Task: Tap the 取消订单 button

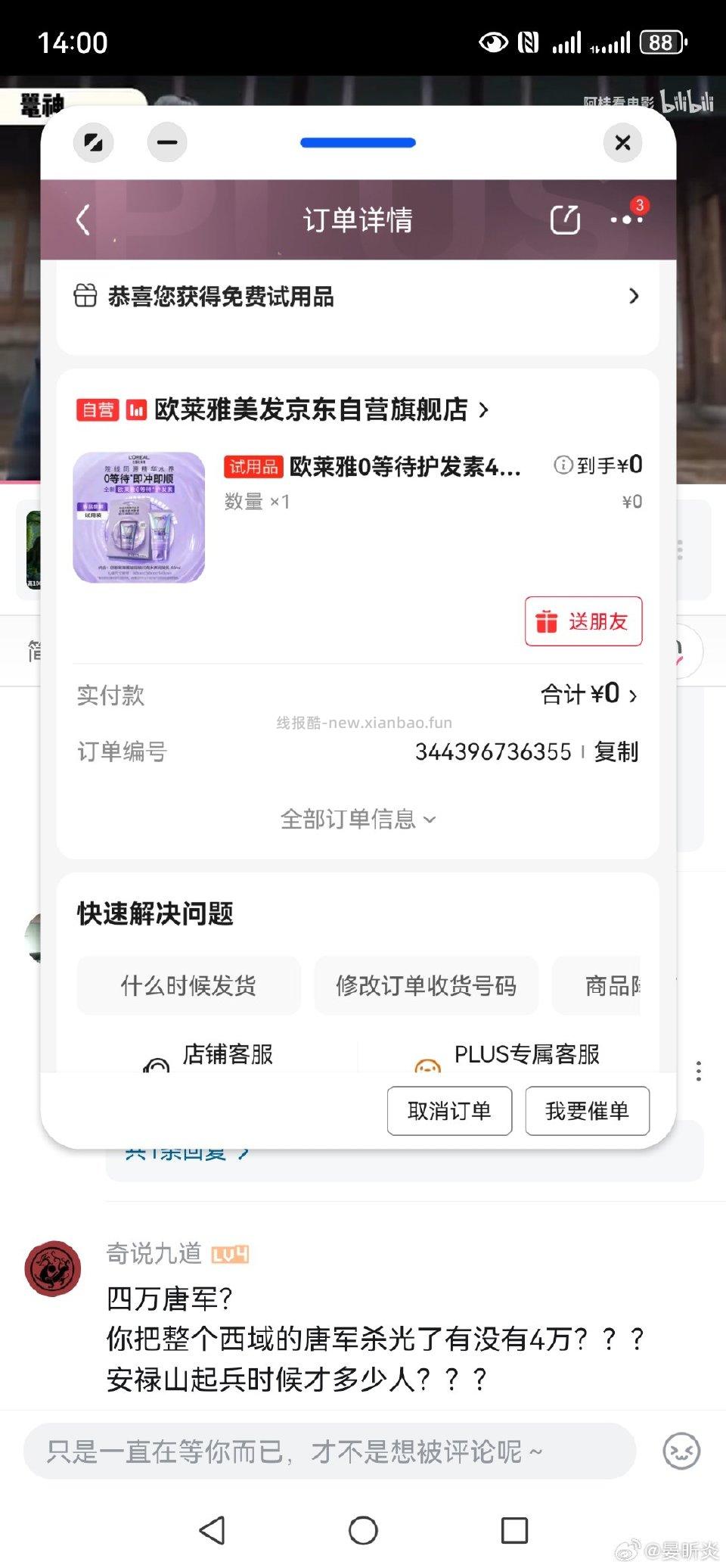Action: click(x=449, y=1111)
